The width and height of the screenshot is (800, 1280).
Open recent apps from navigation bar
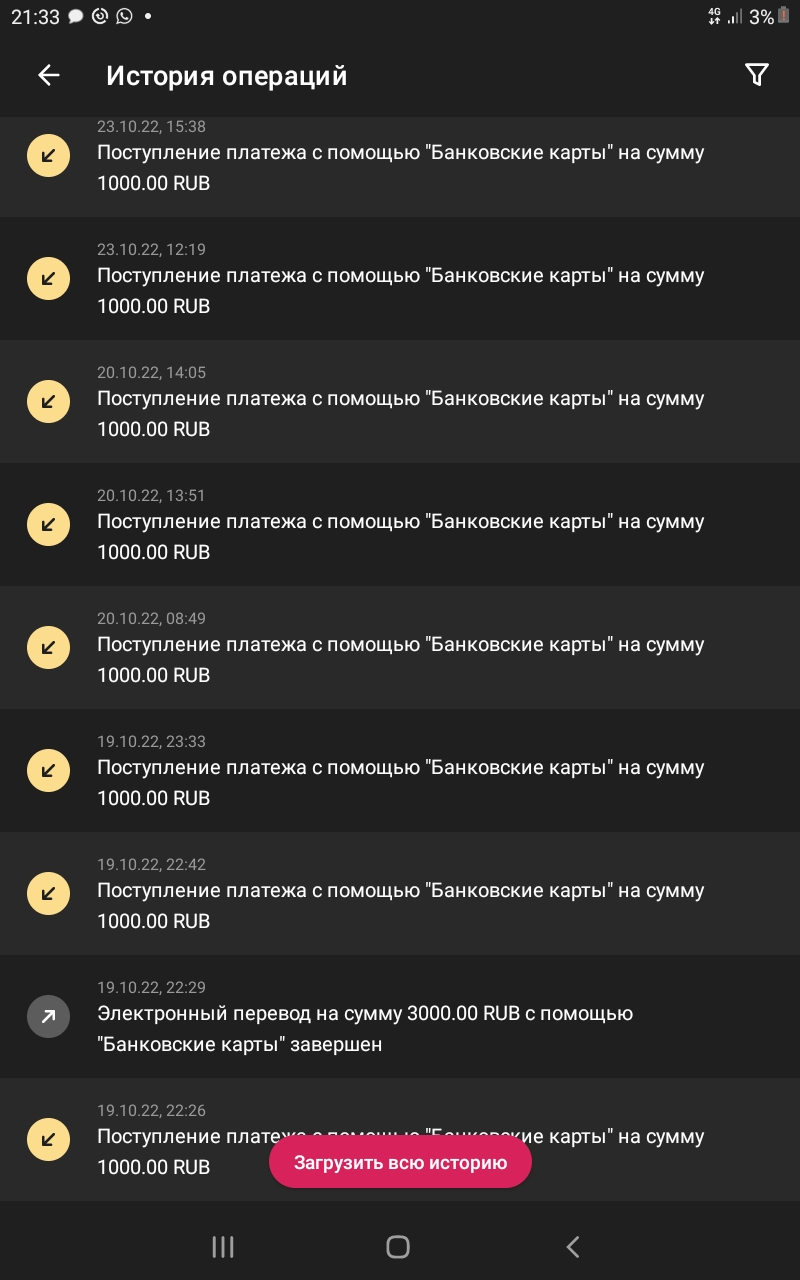tap(223, 1246)
